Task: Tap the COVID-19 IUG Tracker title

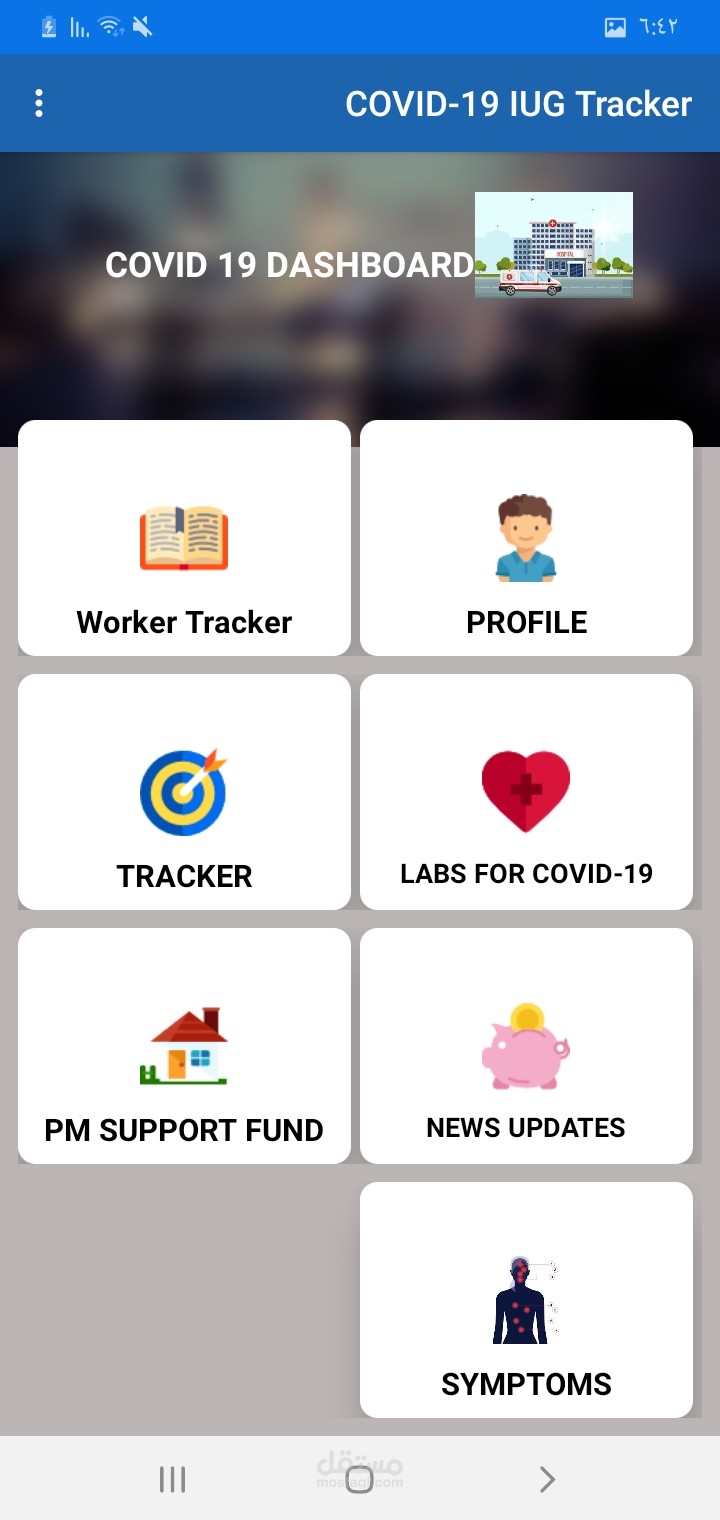Action: (x=518, y=103)
